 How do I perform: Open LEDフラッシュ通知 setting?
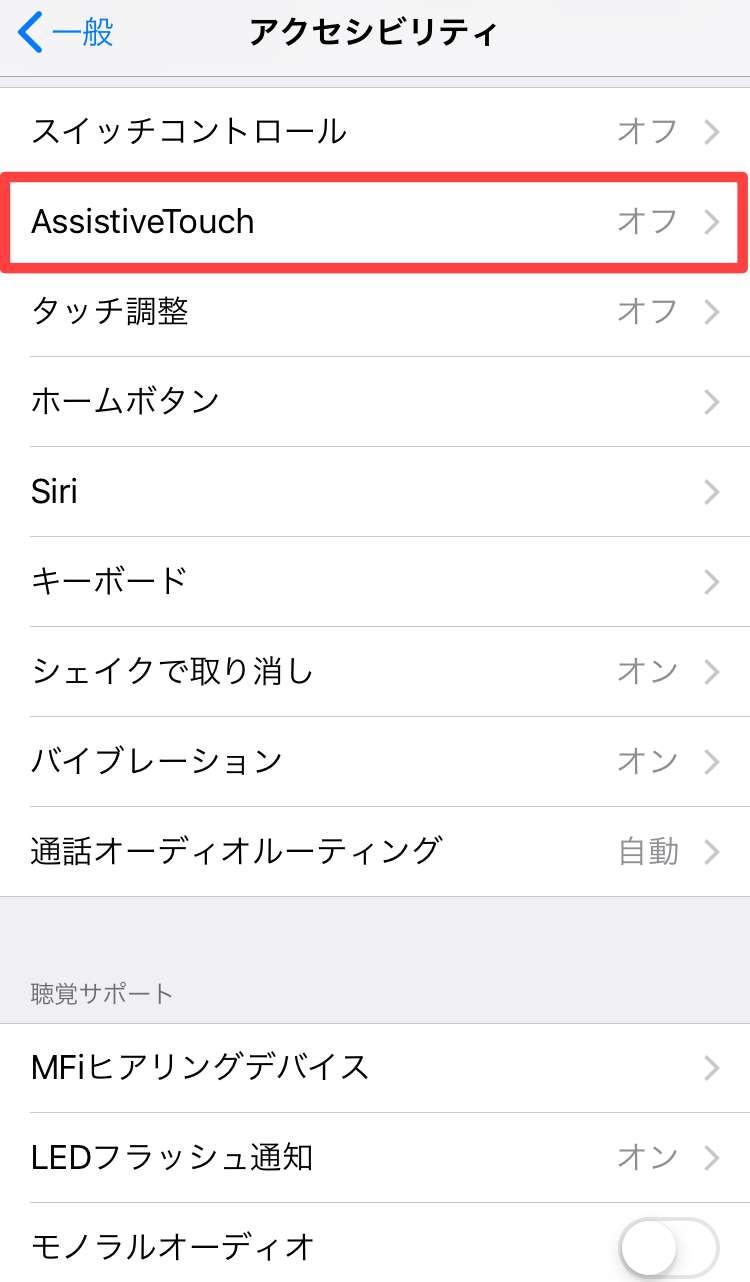pos(375,1157)
